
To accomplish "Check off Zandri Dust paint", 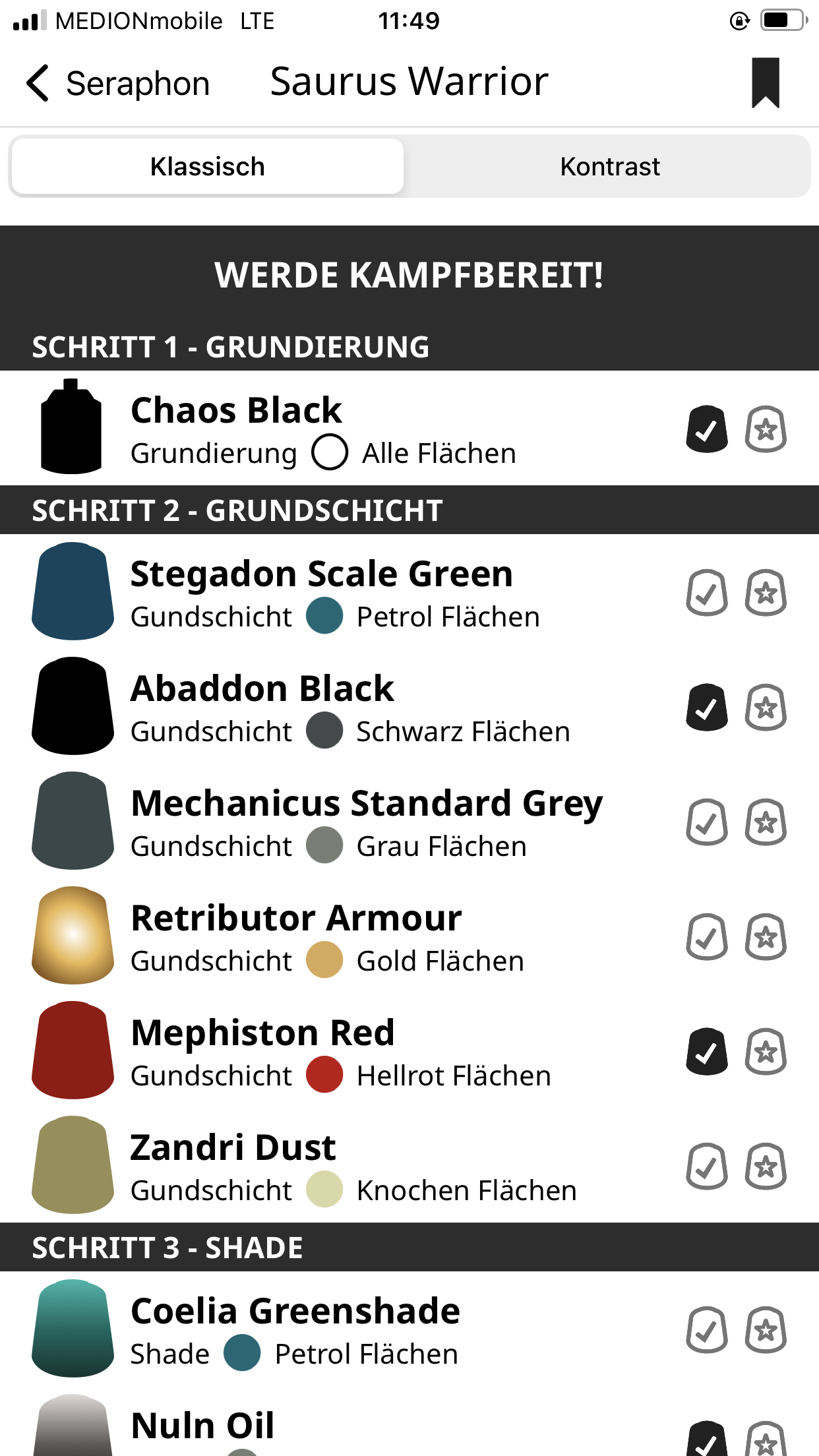I will (x=706, y=1167).
